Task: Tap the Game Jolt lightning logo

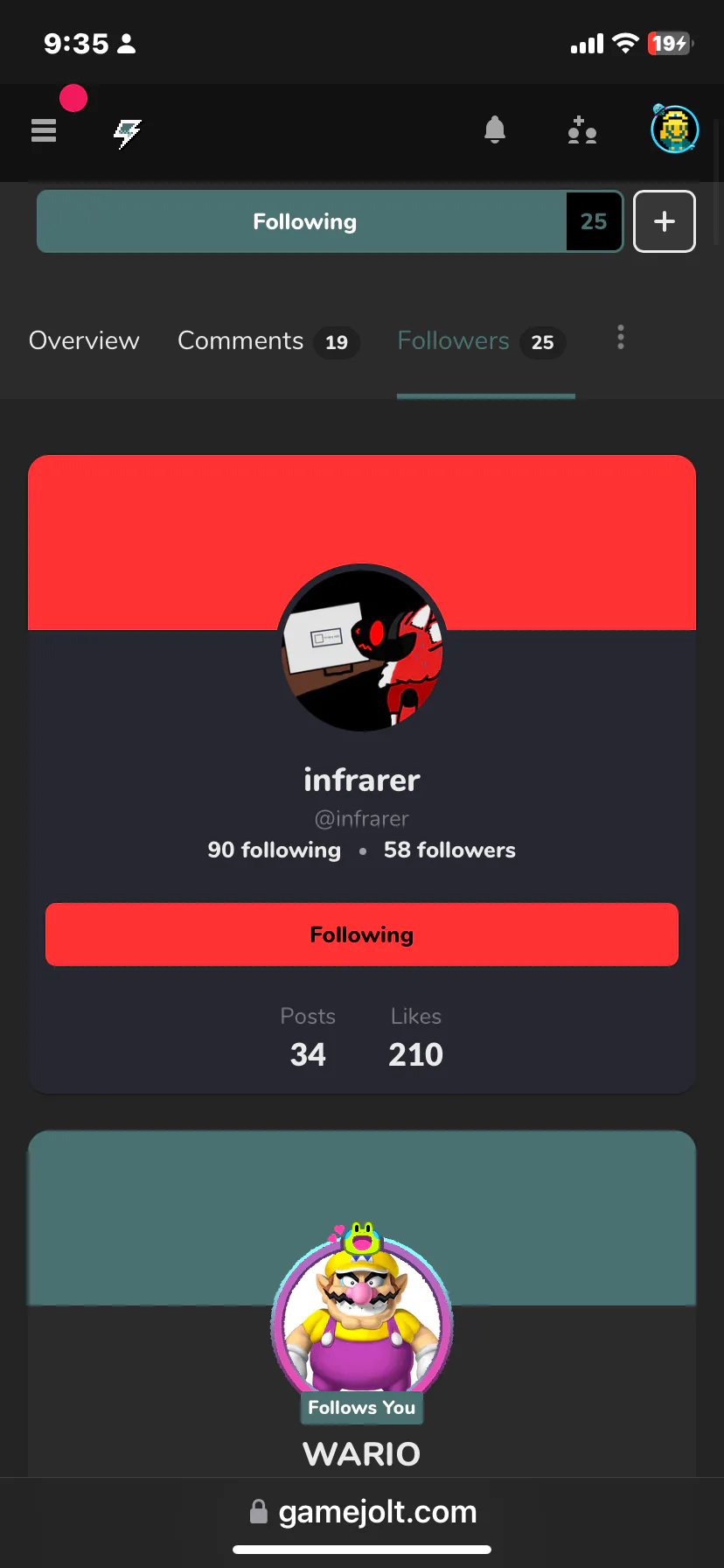Action: click(128, 133)
